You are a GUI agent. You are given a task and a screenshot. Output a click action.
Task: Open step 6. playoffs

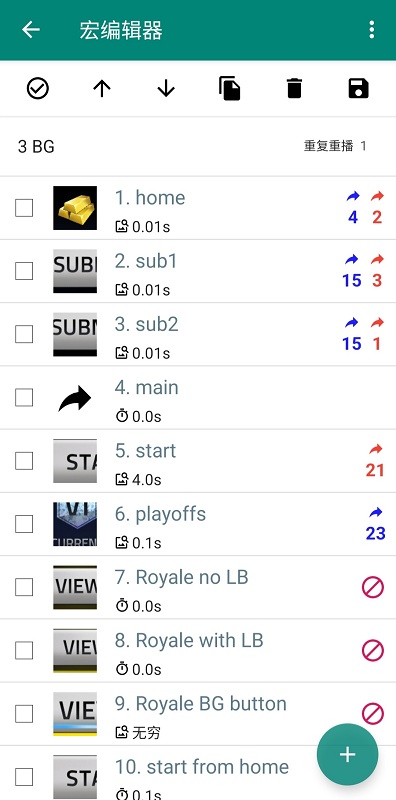[x=198, y=524]
